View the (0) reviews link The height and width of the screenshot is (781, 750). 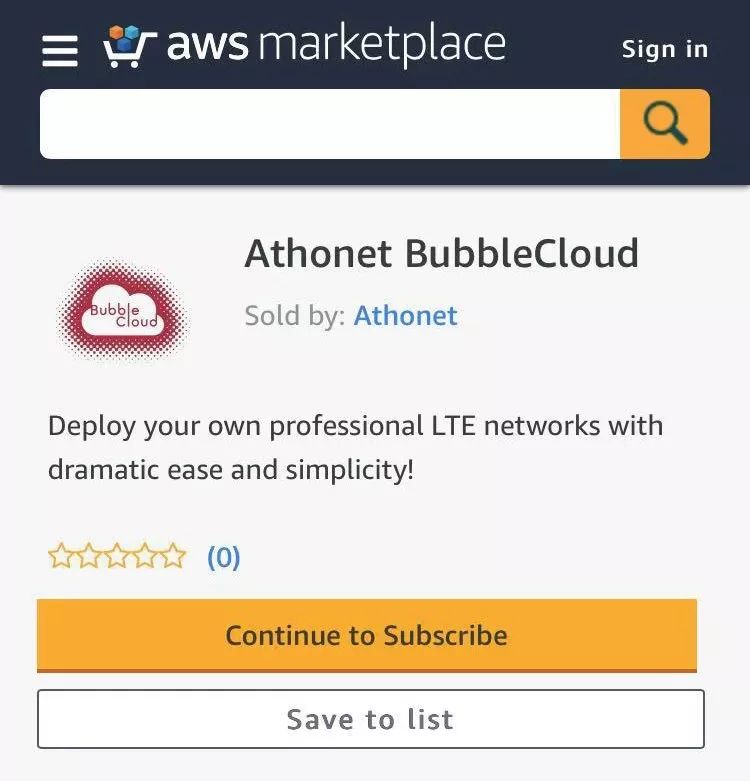point(223,557)
